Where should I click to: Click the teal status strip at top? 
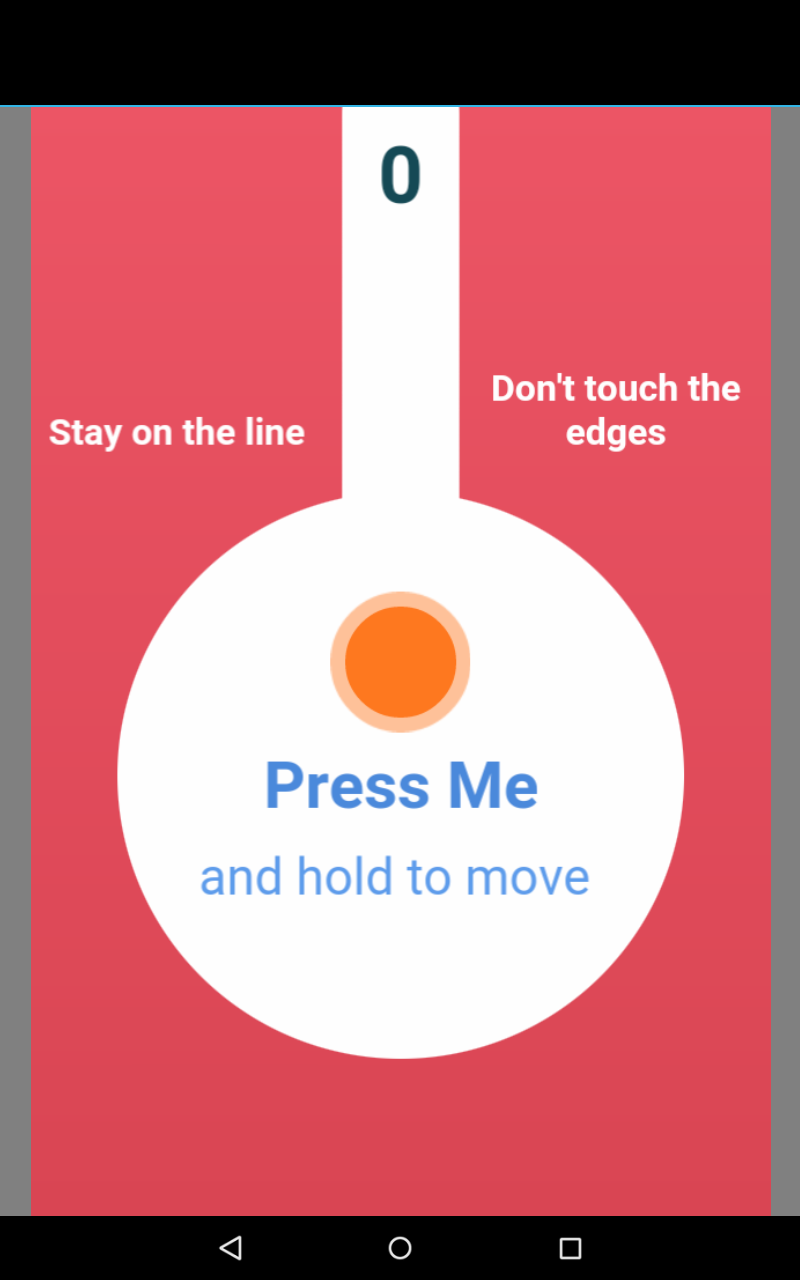400,106
